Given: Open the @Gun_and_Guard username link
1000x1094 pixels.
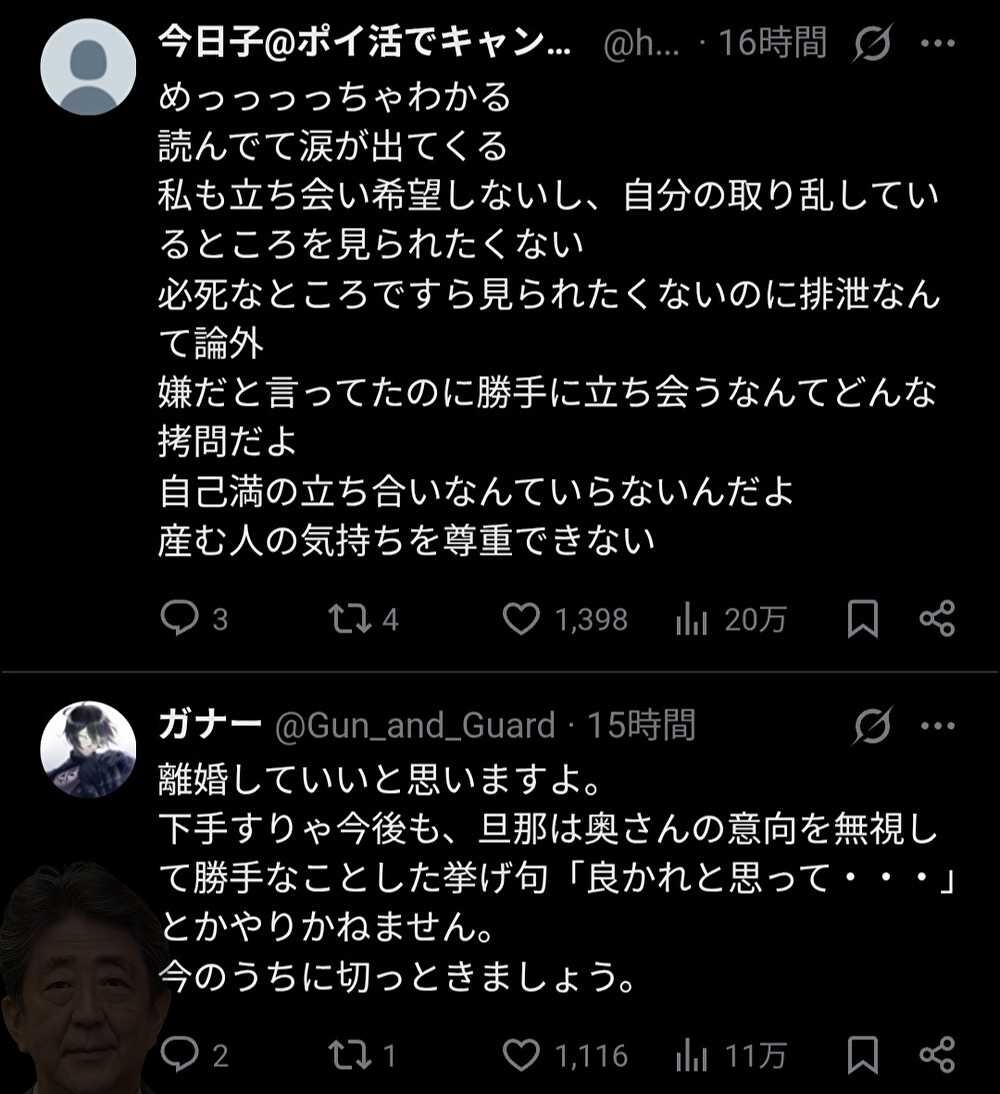Looking at the screenshot, I should click(x=415, y=726).
